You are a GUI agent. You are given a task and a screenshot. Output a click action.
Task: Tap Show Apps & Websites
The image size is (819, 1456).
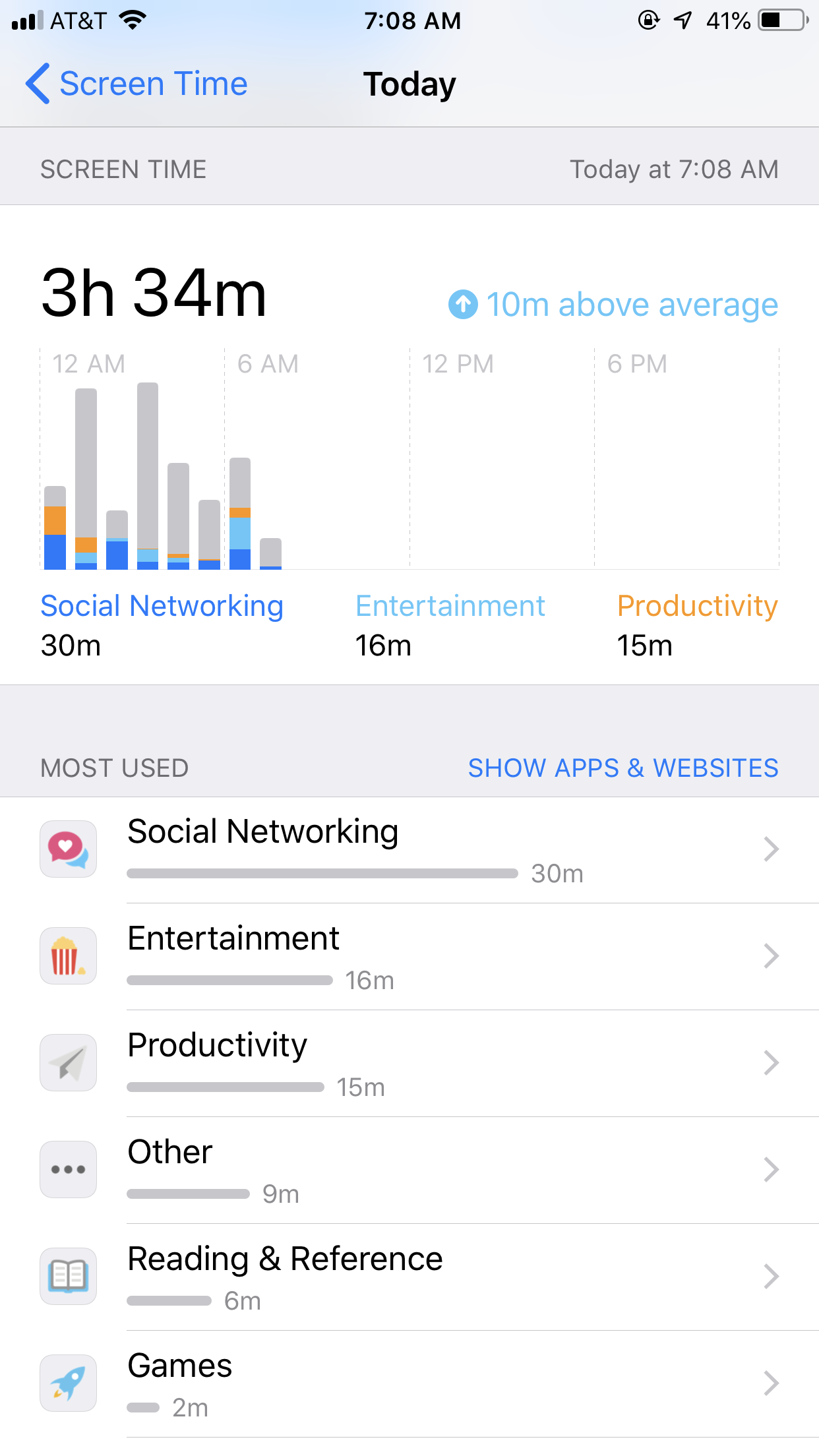[622, 768]
